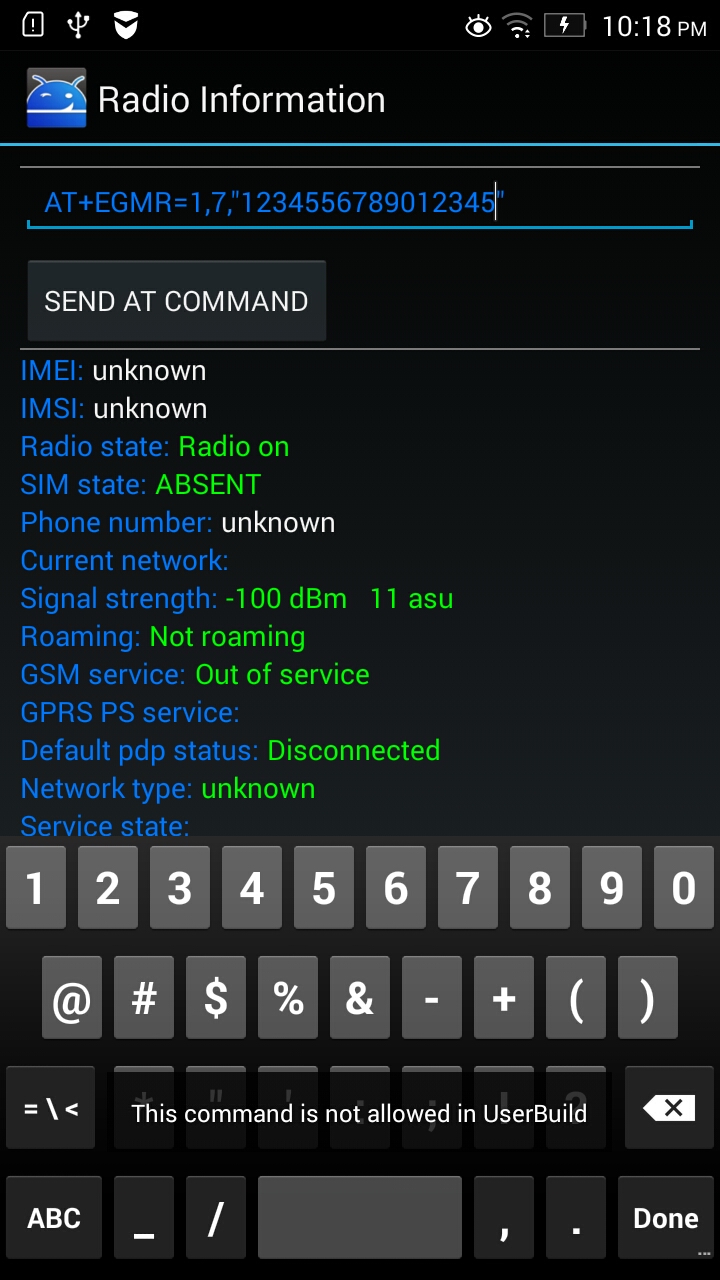Screen dimensions: 720x1280
Task: Insert a space with the spacebar
Action: (360, 1218)
